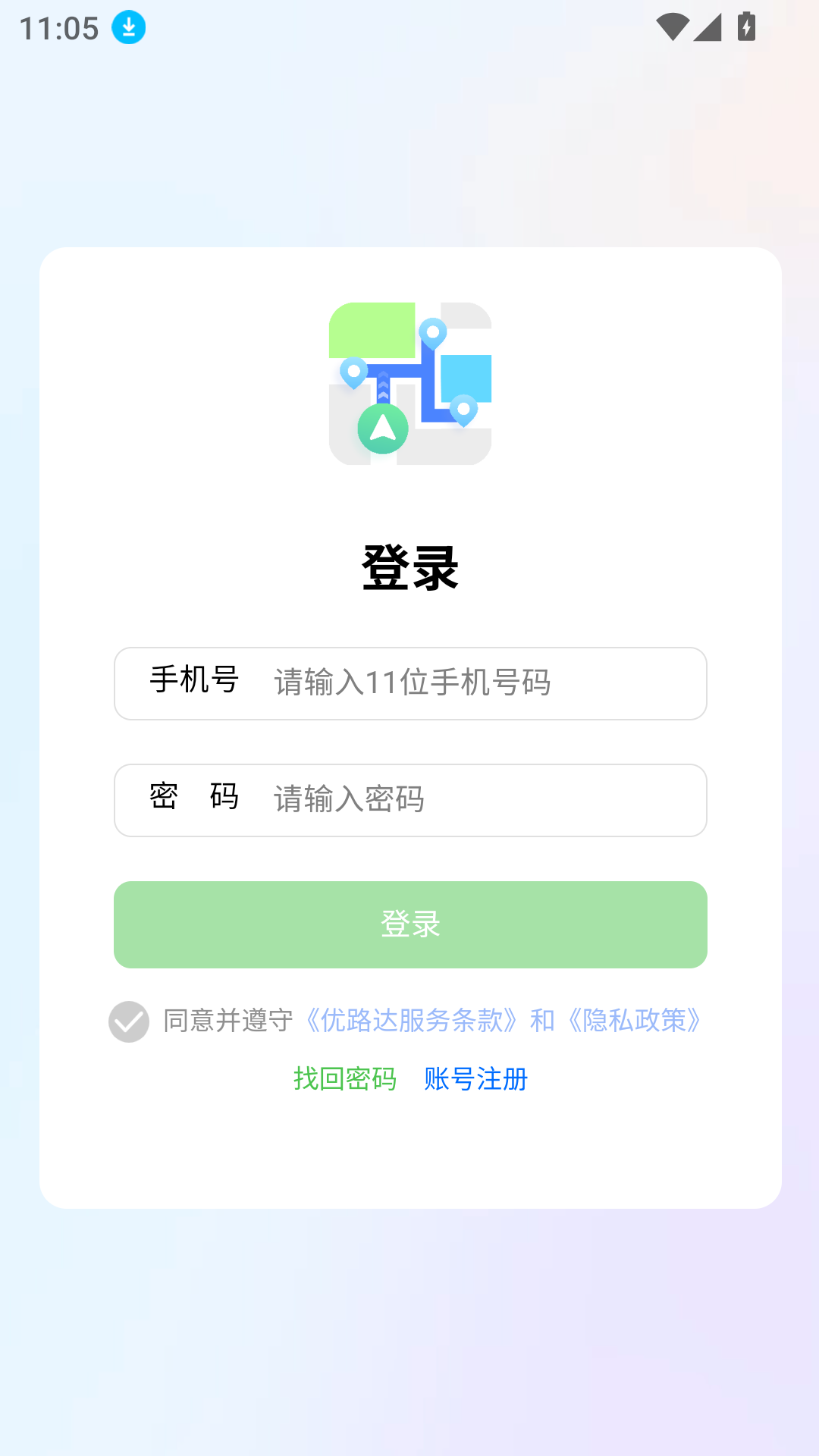This screenshot has height=1456, width=819.
Task: Tap the green 登录 button
Action: pyautogui.click(x=410, y=924)
